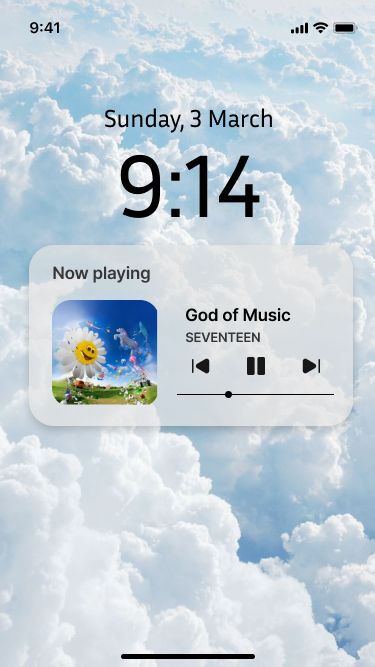Skip to the next track
The height and width of the screenshot is (667, 375).
click(x=311, y=366)
